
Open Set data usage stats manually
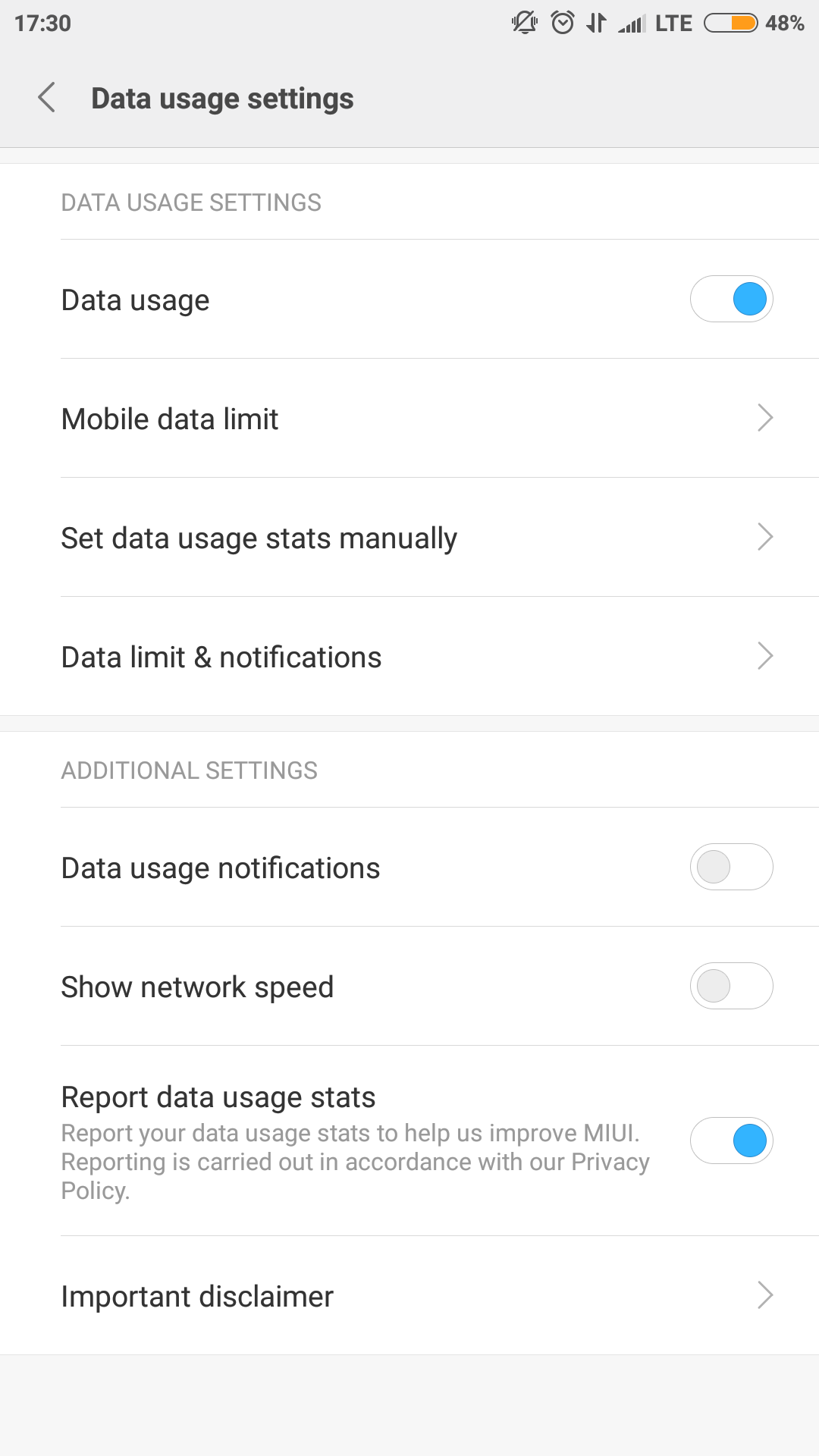coord(409,538)
